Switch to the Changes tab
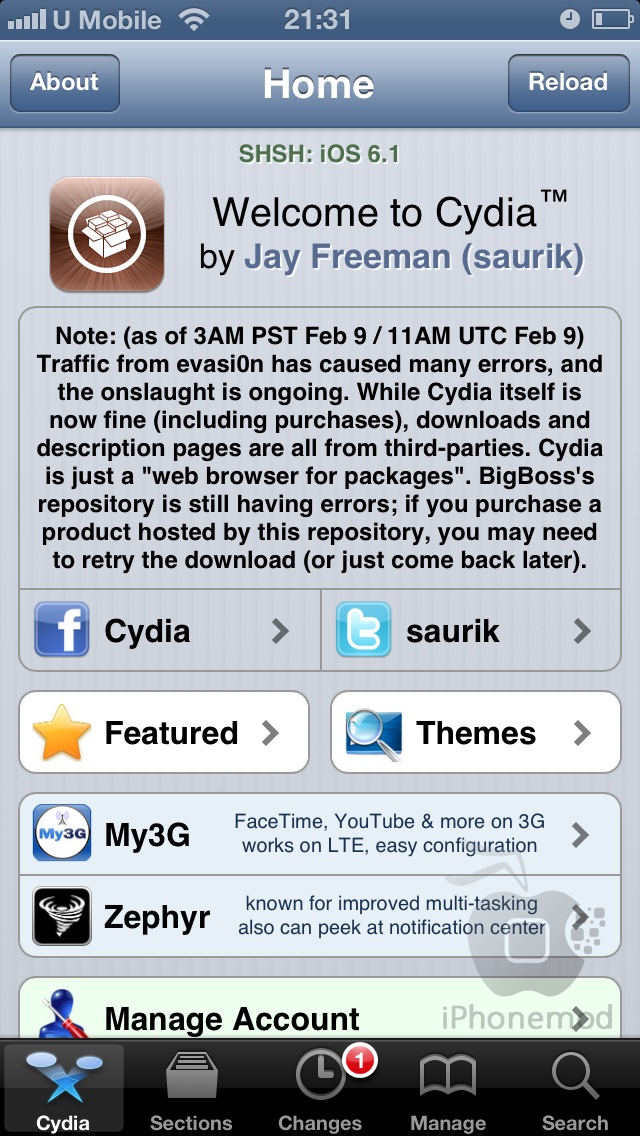 (320, 1089)
